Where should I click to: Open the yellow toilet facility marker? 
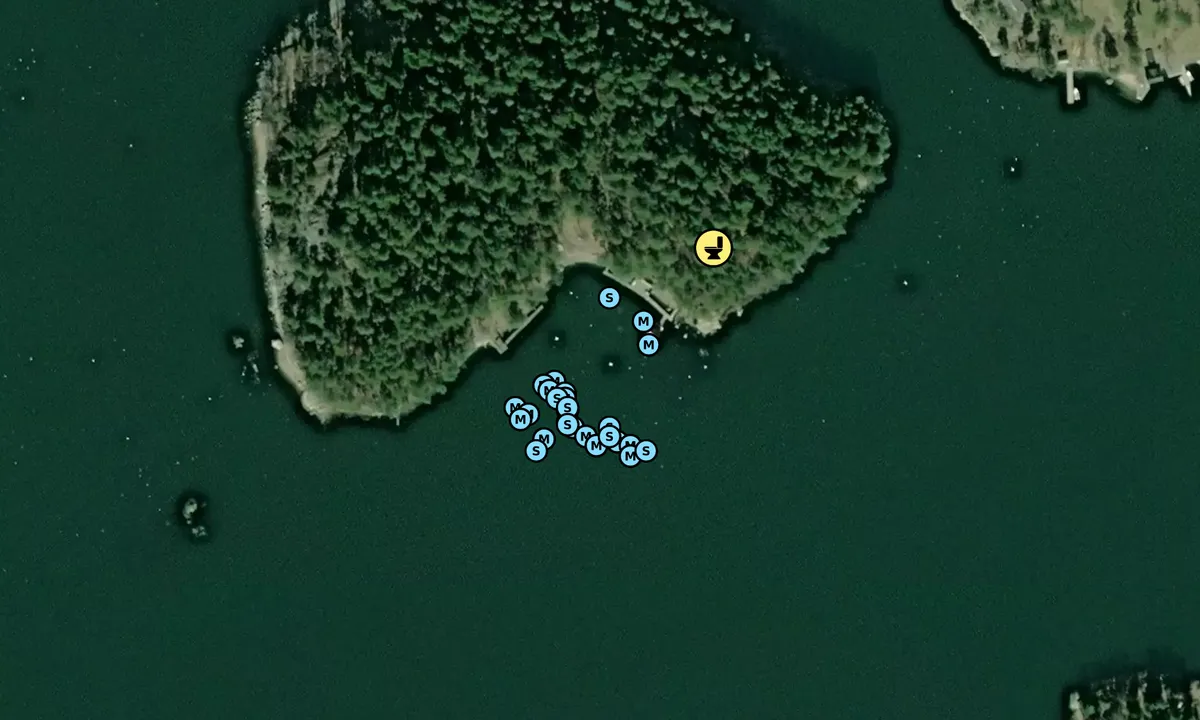click(x=713, y=247)
